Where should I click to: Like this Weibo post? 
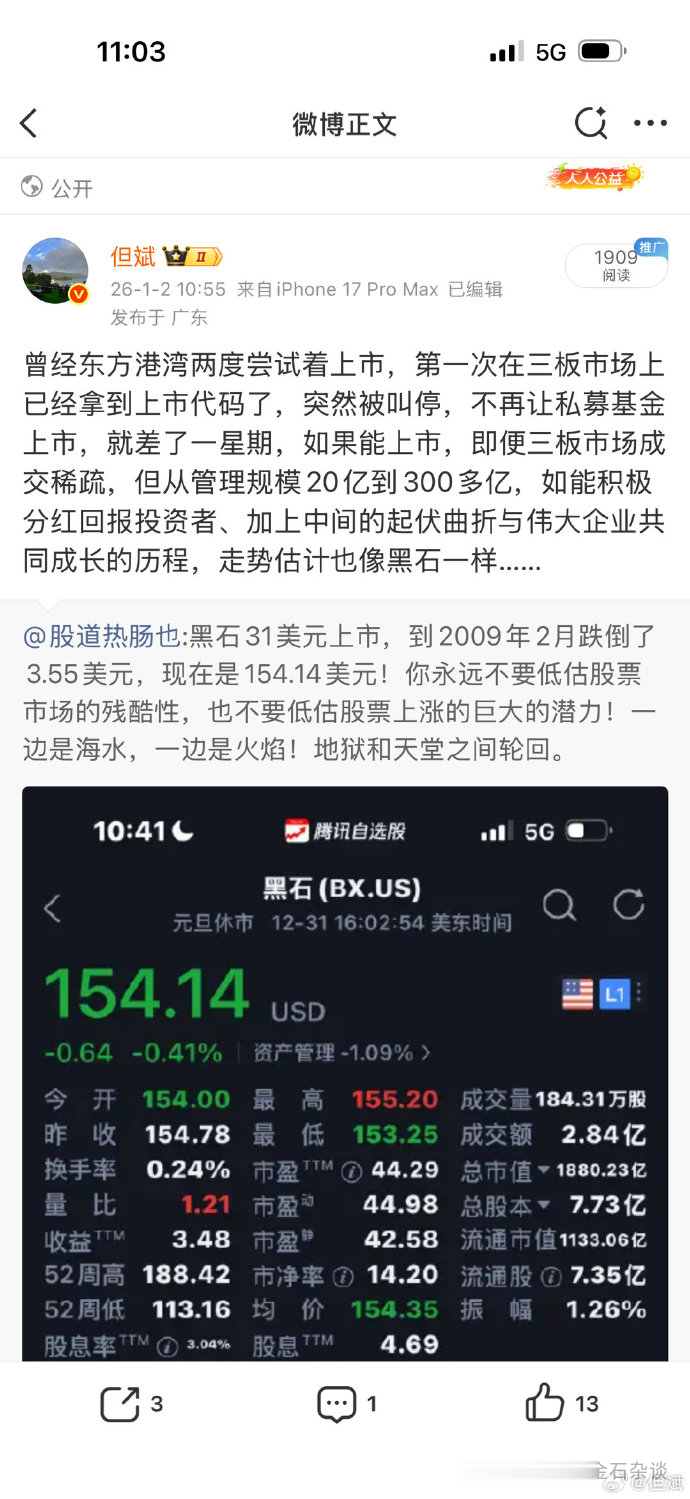click(561, 1404)
